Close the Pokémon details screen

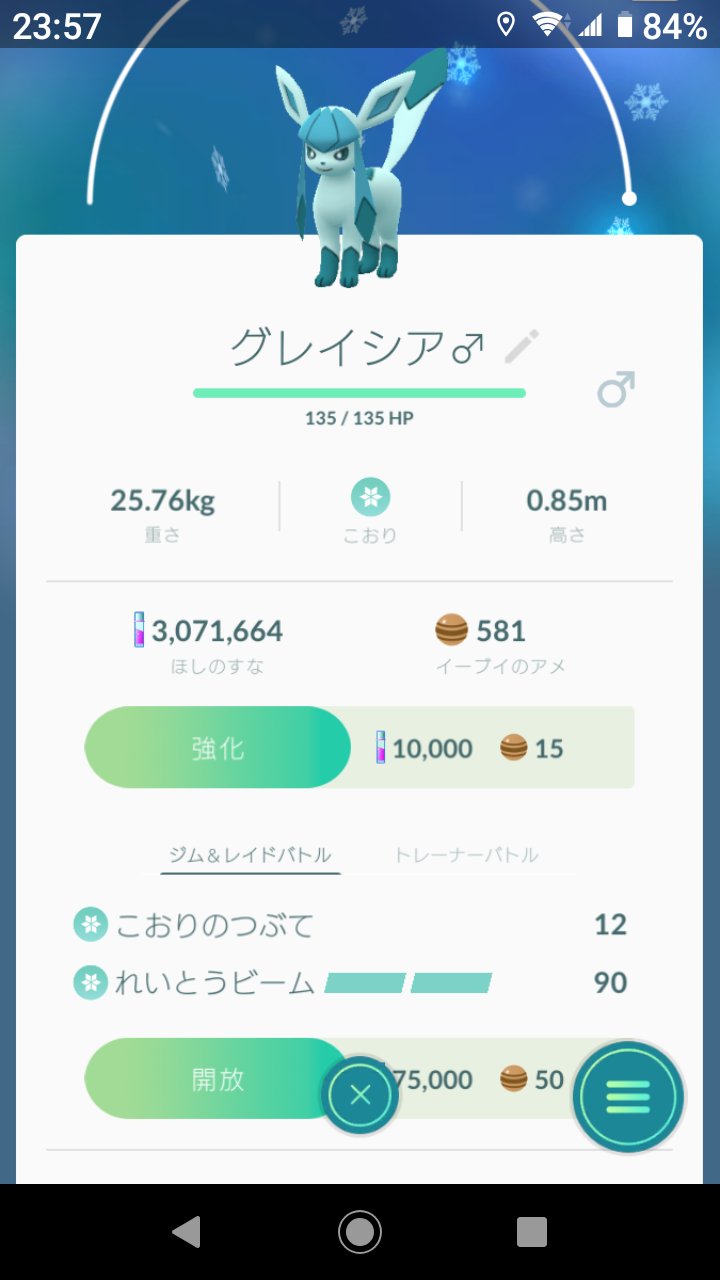(360, 1095)
